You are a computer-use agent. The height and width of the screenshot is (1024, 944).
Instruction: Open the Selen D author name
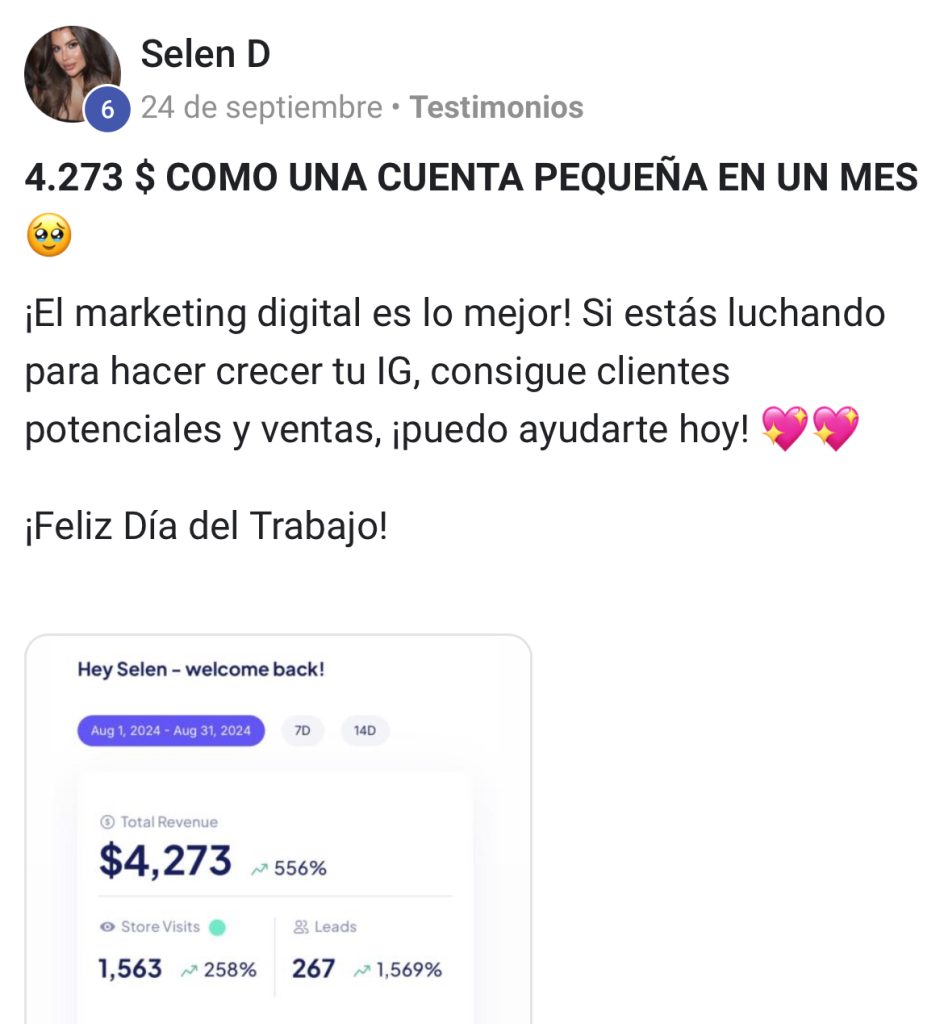tap(206, 54)
